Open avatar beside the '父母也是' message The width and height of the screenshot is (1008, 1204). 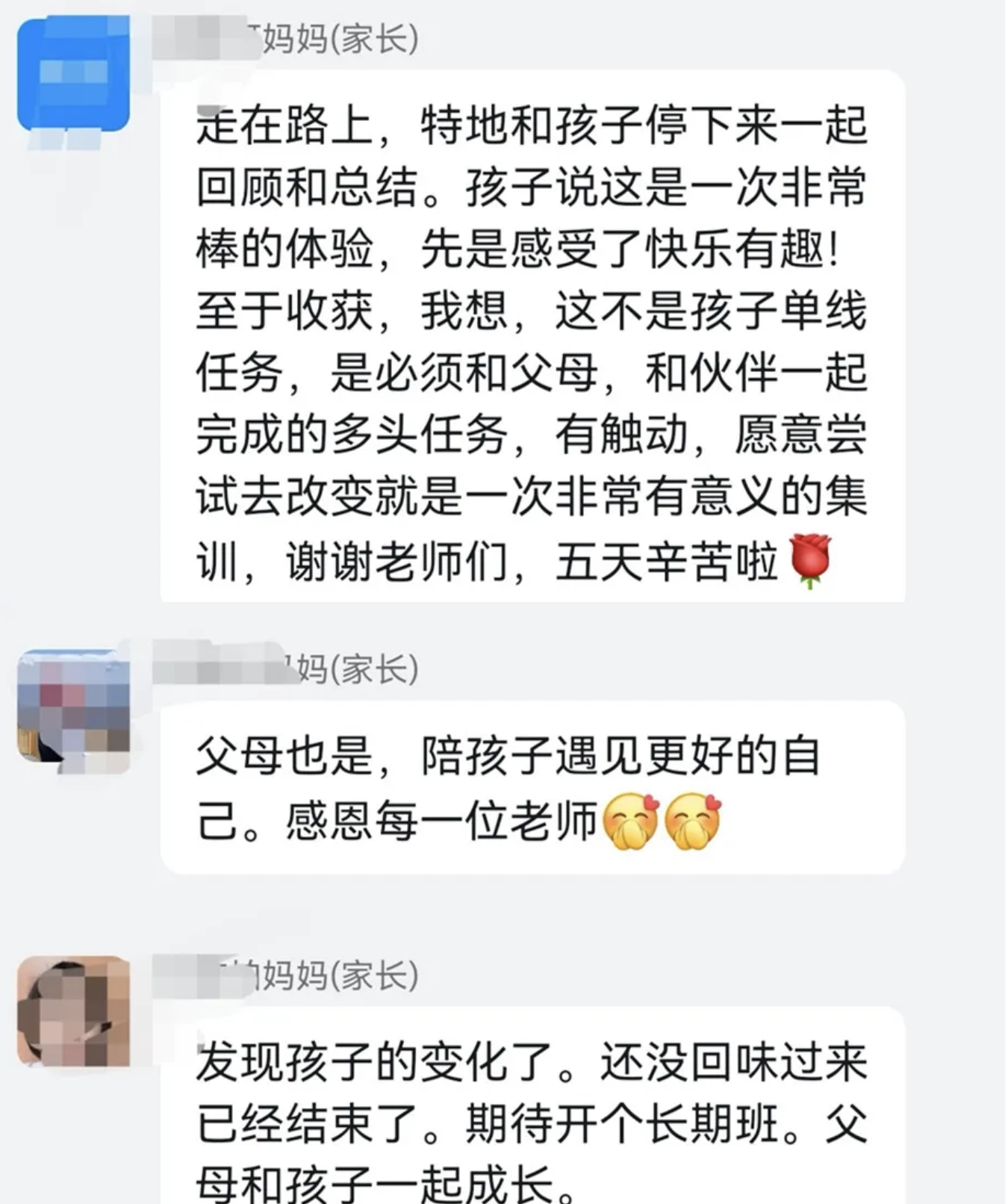tap(73, 706)
